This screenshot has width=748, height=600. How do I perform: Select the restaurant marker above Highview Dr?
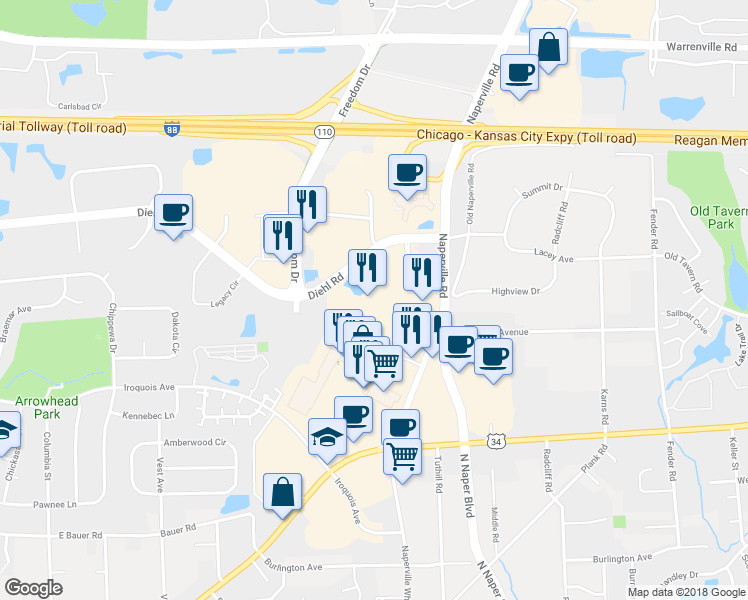point(422,273)
